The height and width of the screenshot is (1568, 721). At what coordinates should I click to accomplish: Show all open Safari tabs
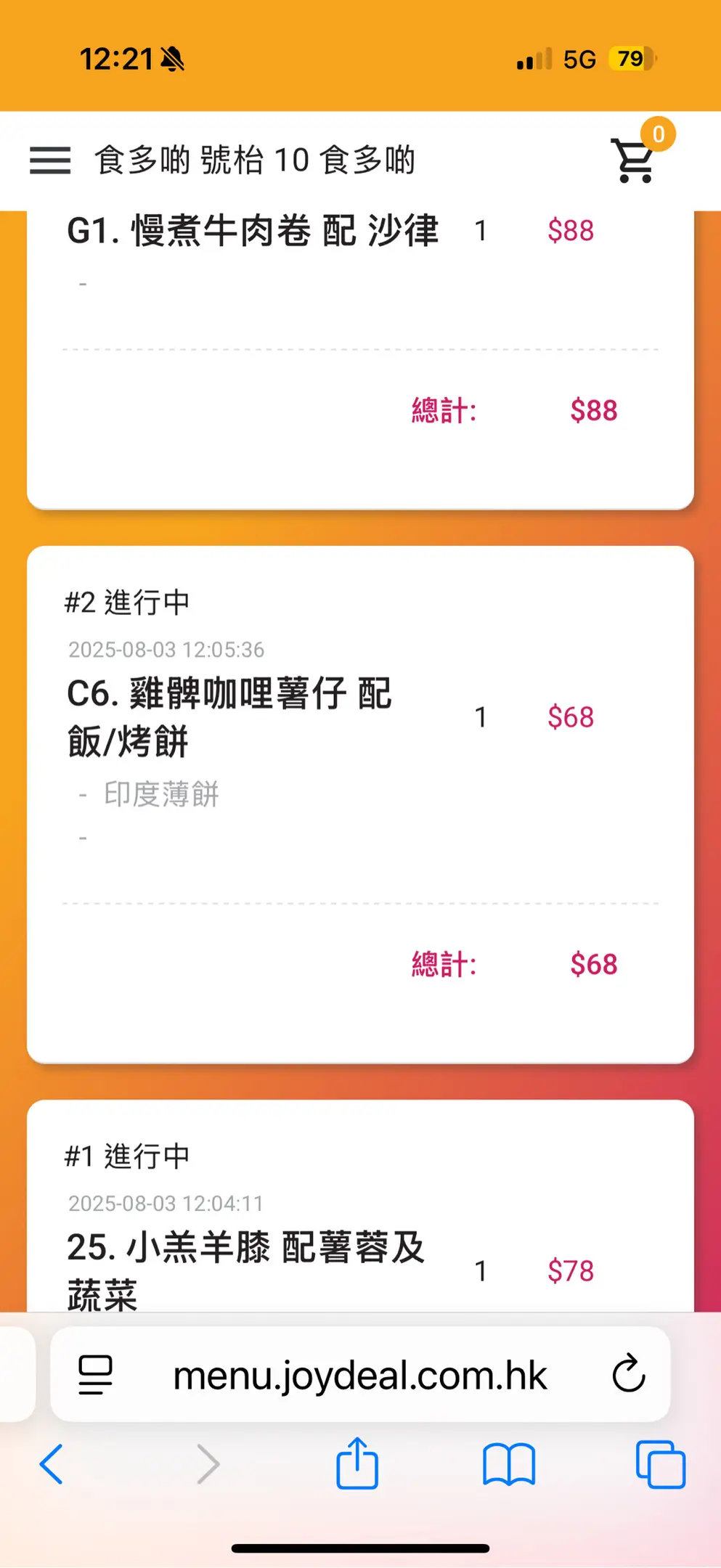pos(659,1463)
